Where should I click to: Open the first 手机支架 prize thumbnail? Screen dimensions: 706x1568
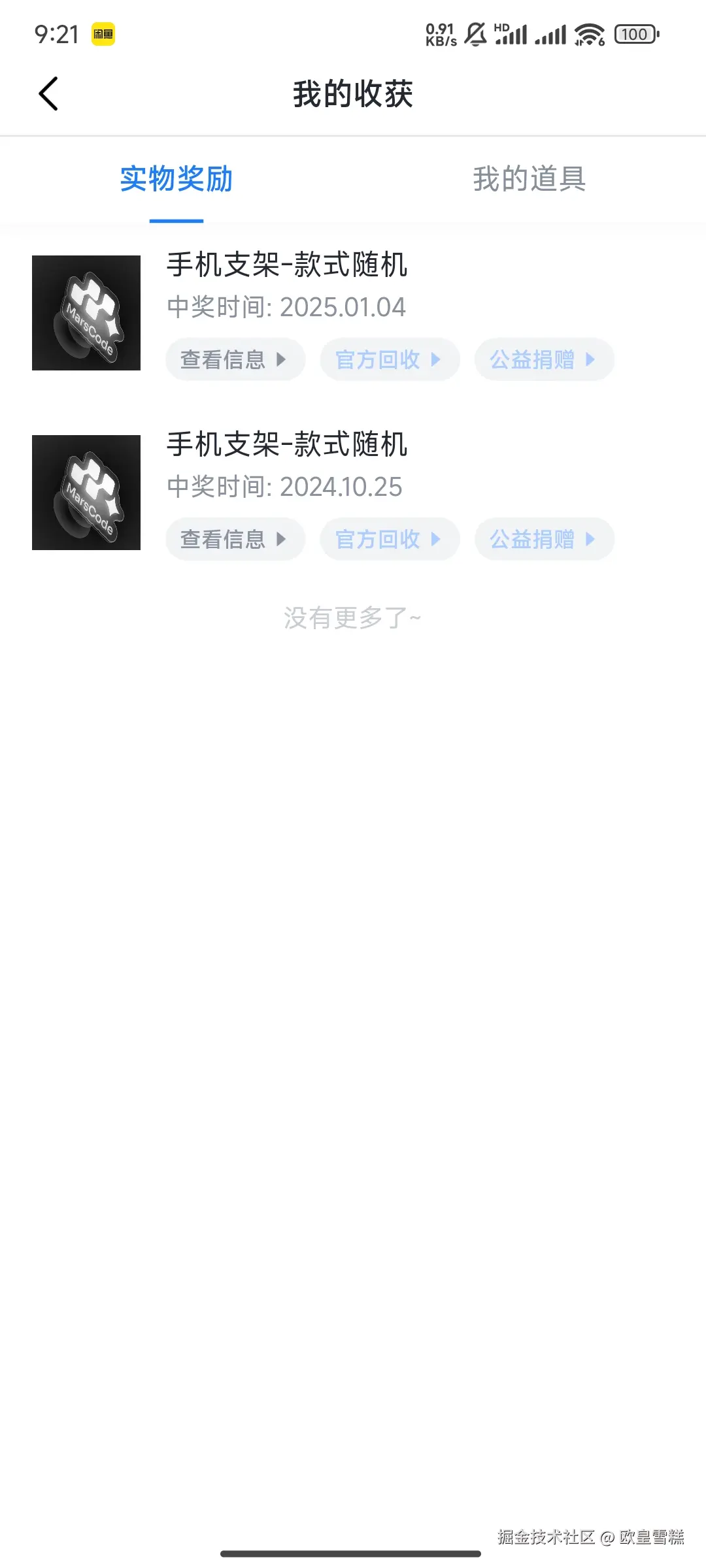click(87, 312)
